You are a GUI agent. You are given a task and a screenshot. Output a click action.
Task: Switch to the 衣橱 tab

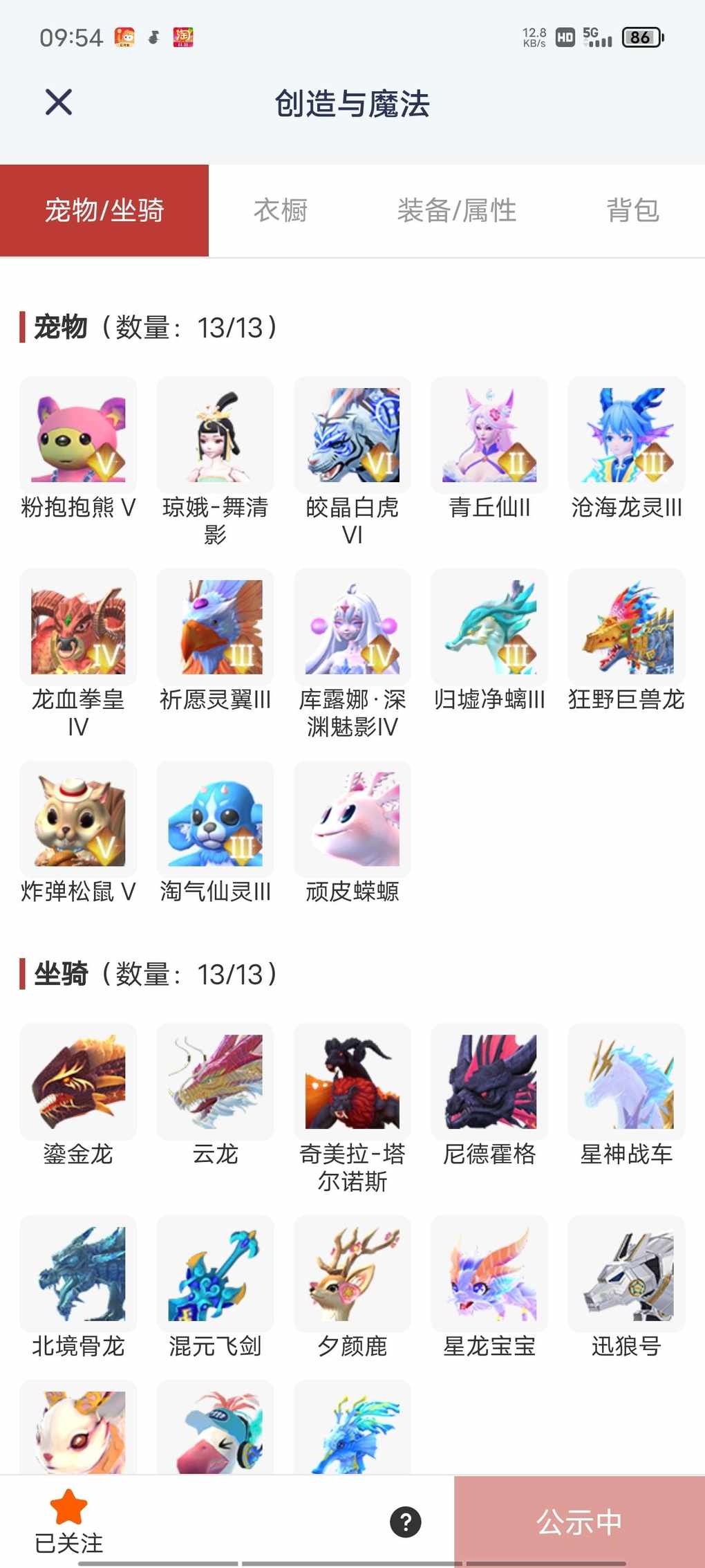[x=280, y=210]
